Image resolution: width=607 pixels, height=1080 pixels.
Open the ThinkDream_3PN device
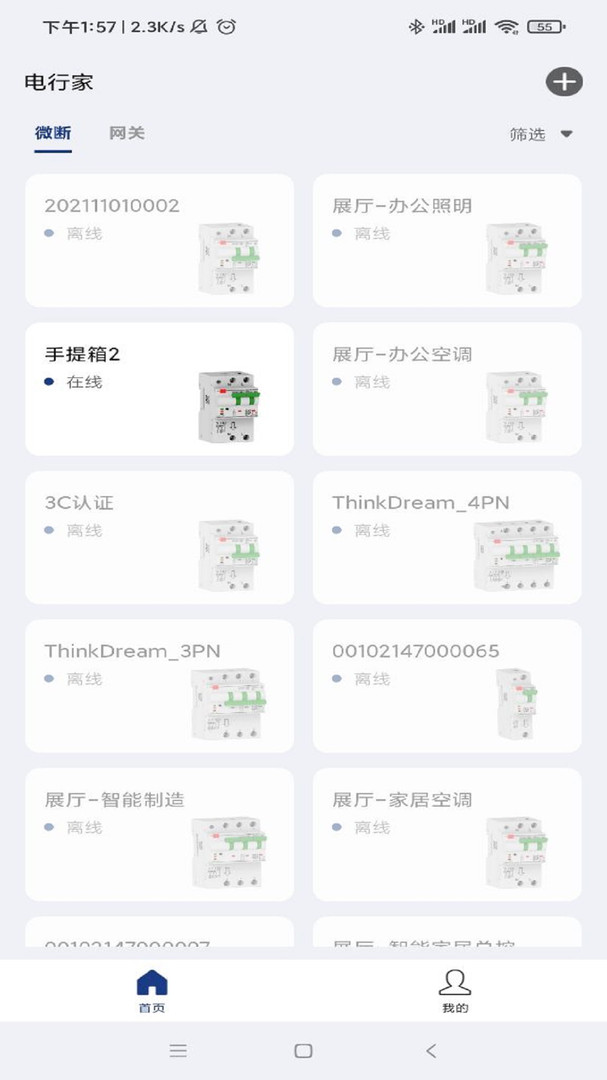[x=159, y=686]
